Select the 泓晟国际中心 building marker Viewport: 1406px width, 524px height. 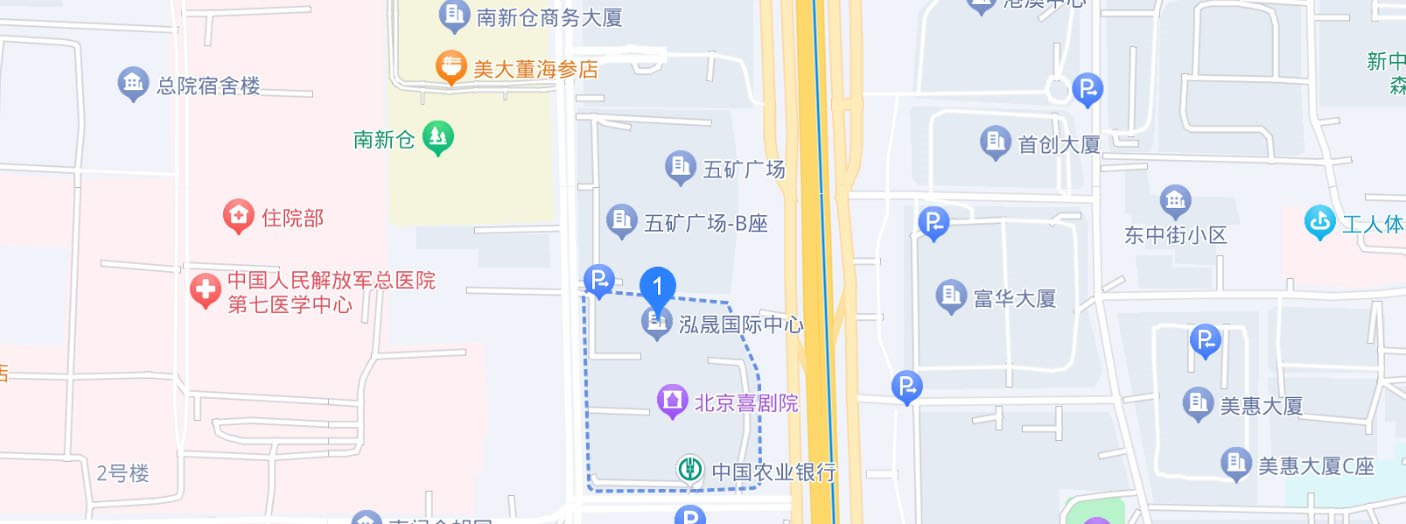656,324
